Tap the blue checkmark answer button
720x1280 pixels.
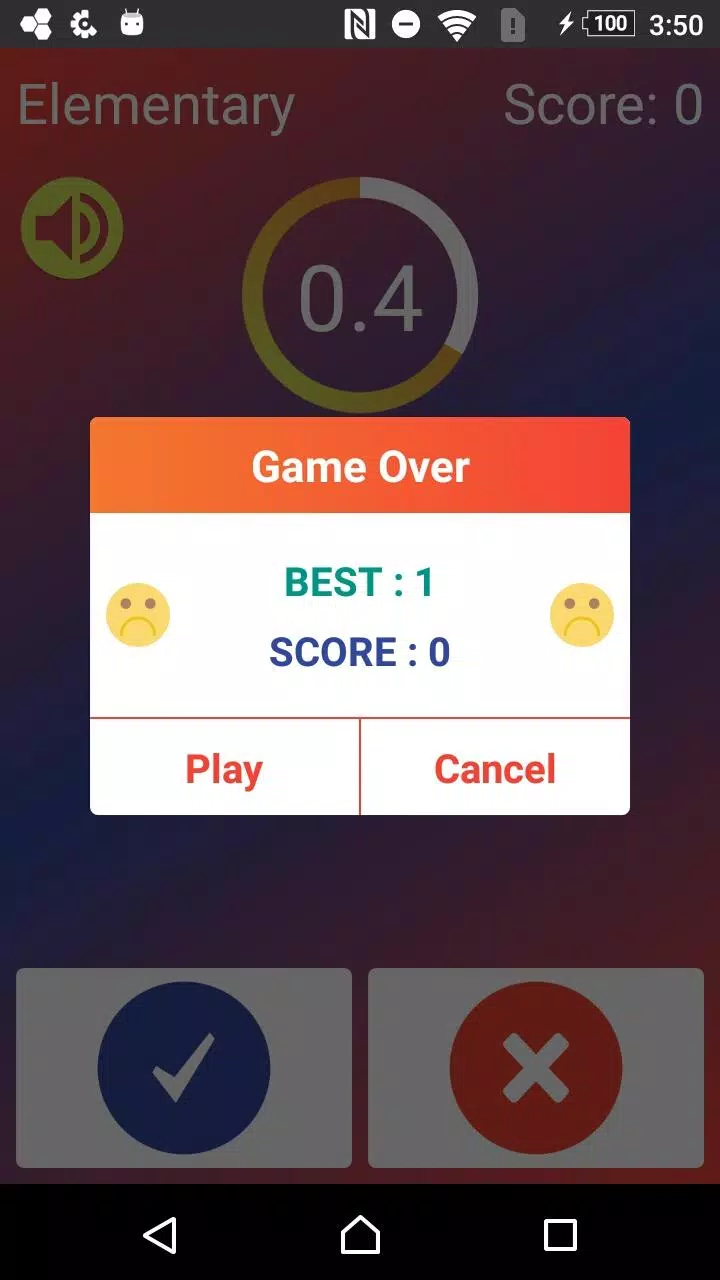tap(184, 1068)
